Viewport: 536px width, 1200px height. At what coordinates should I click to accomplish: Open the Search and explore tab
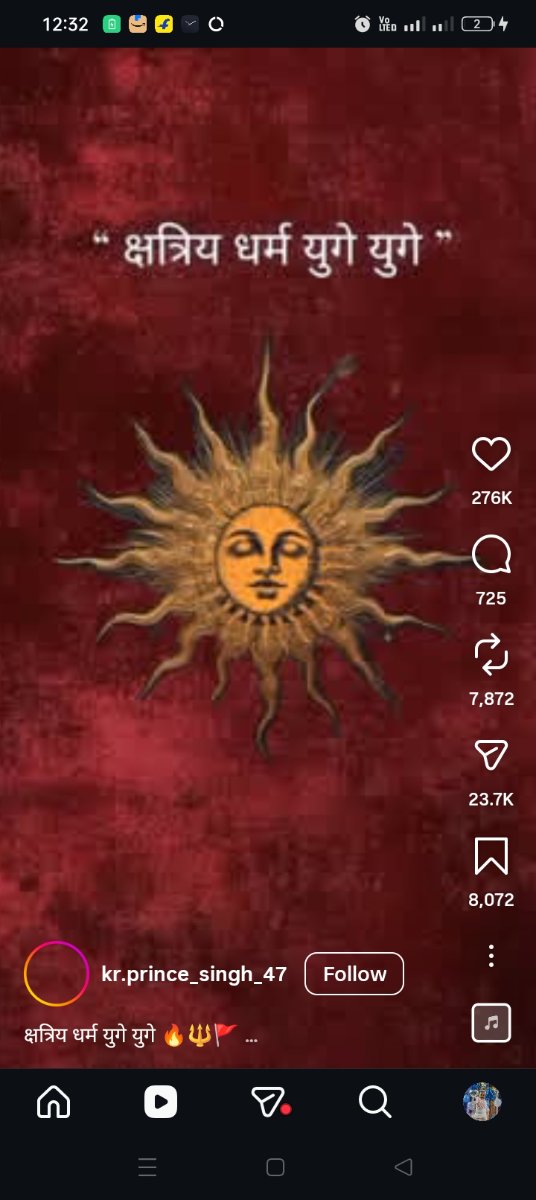375,1102
